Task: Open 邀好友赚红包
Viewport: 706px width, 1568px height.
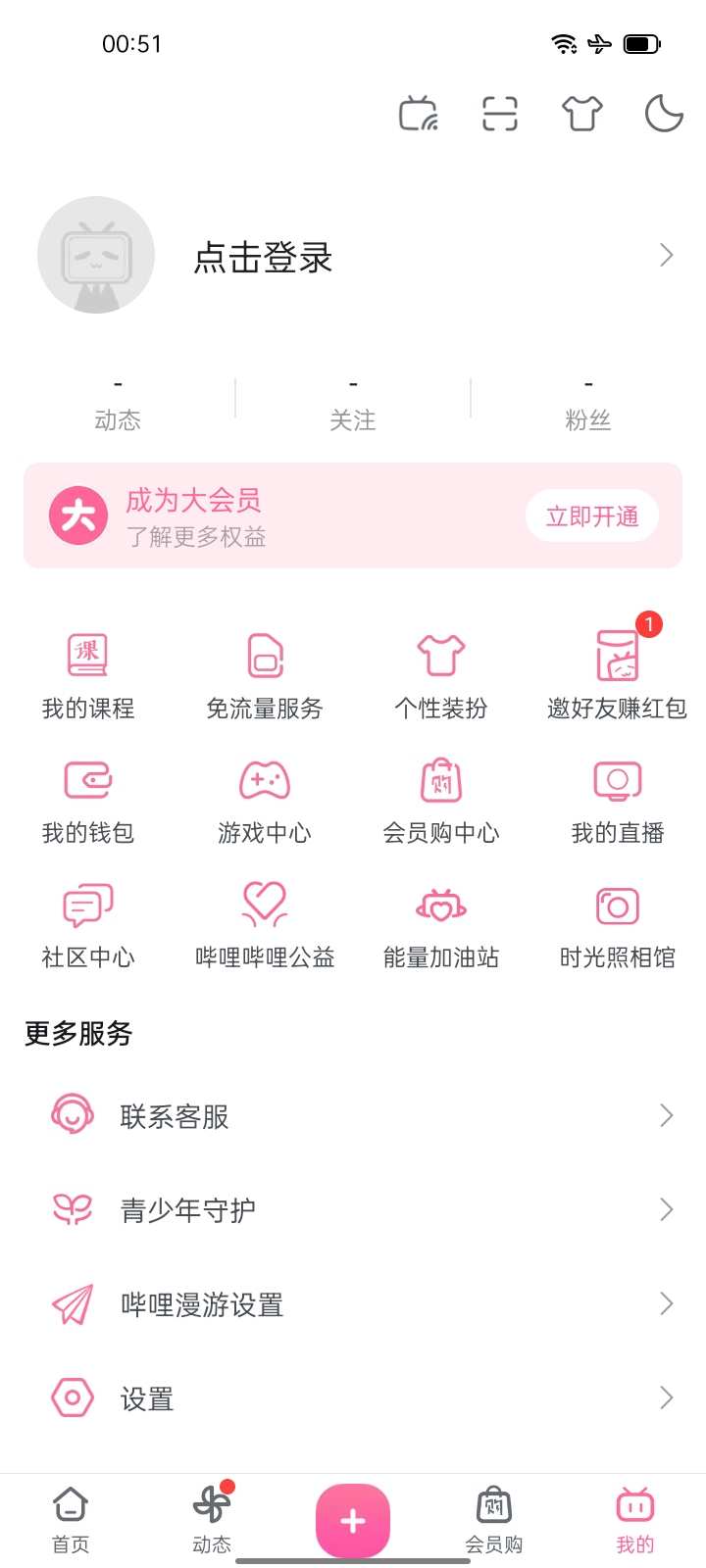Action: click(618, 676)
